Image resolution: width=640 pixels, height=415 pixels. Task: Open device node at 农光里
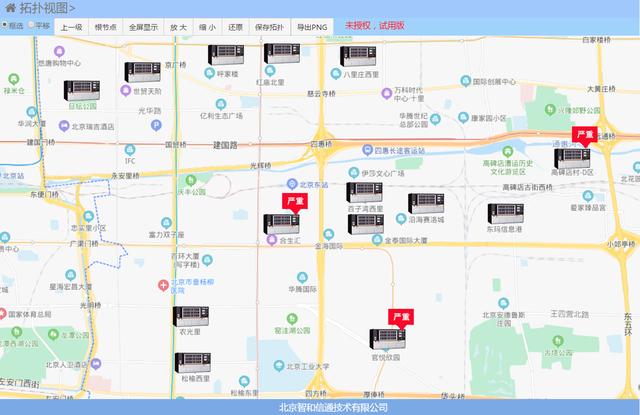click(189, 316)
